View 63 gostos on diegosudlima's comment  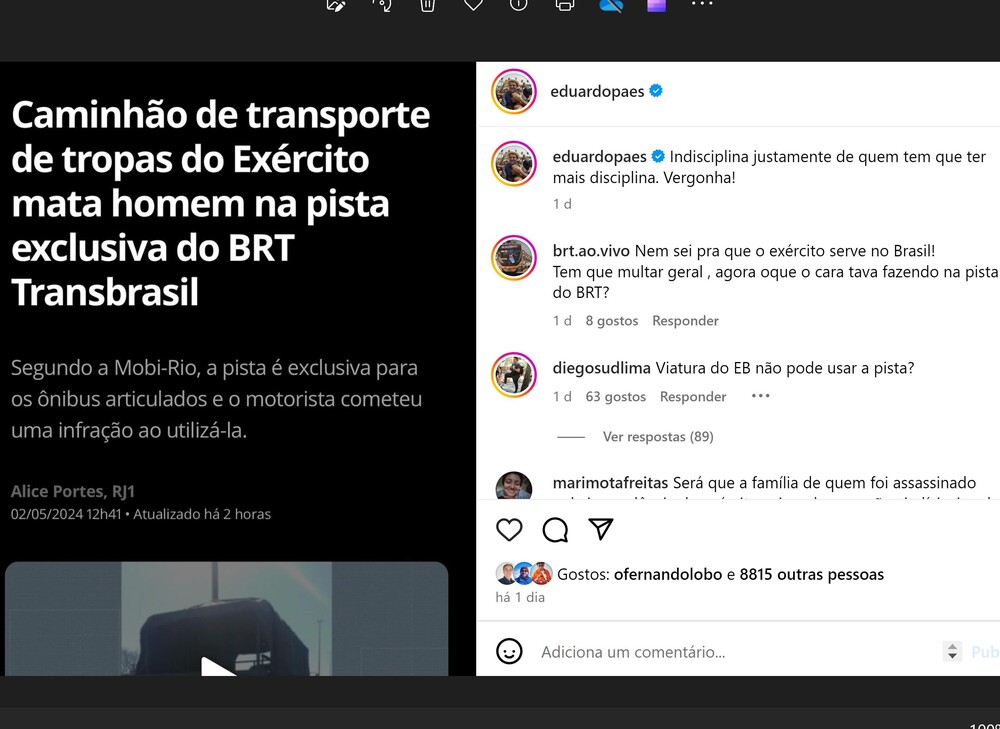coord(615,397)
